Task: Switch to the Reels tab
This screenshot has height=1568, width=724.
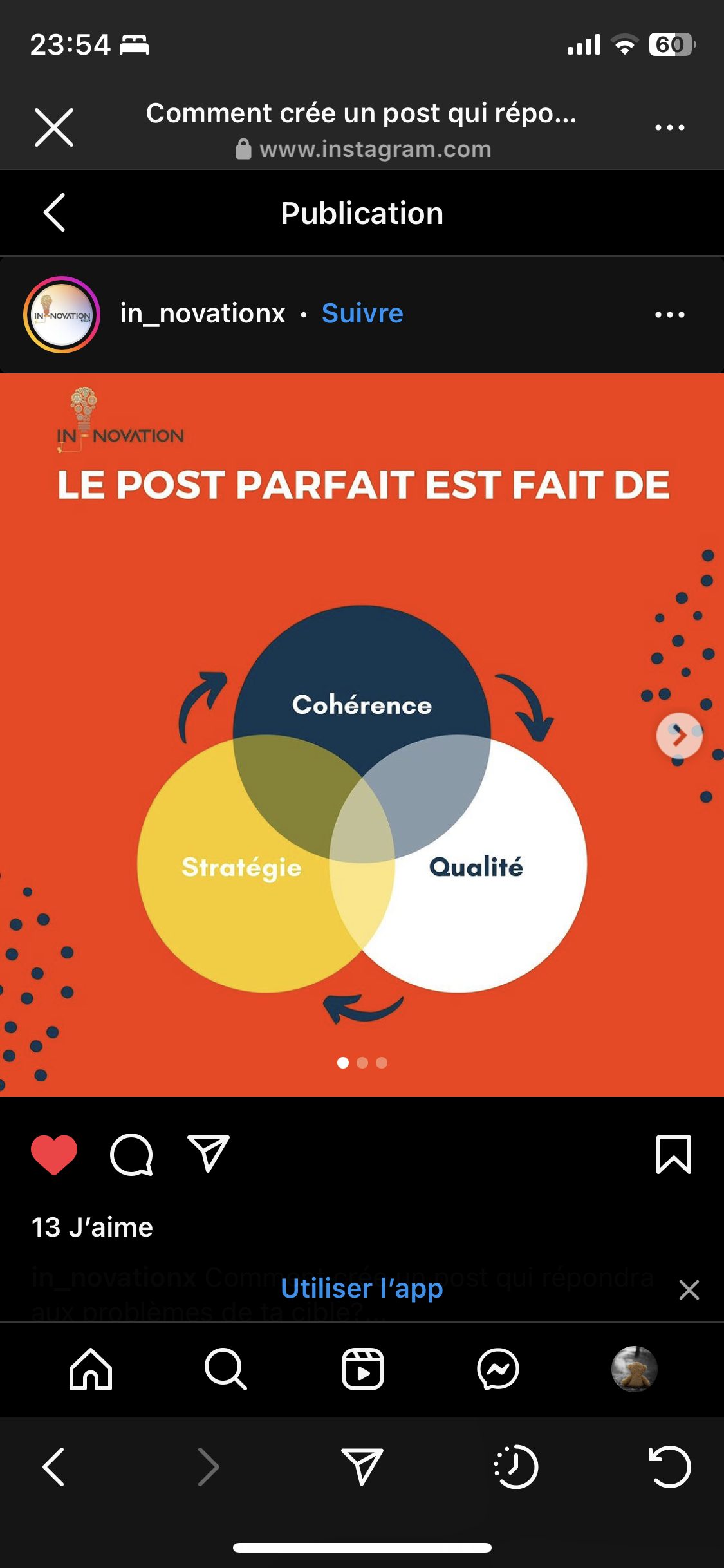Action: tap(362, 1369)
